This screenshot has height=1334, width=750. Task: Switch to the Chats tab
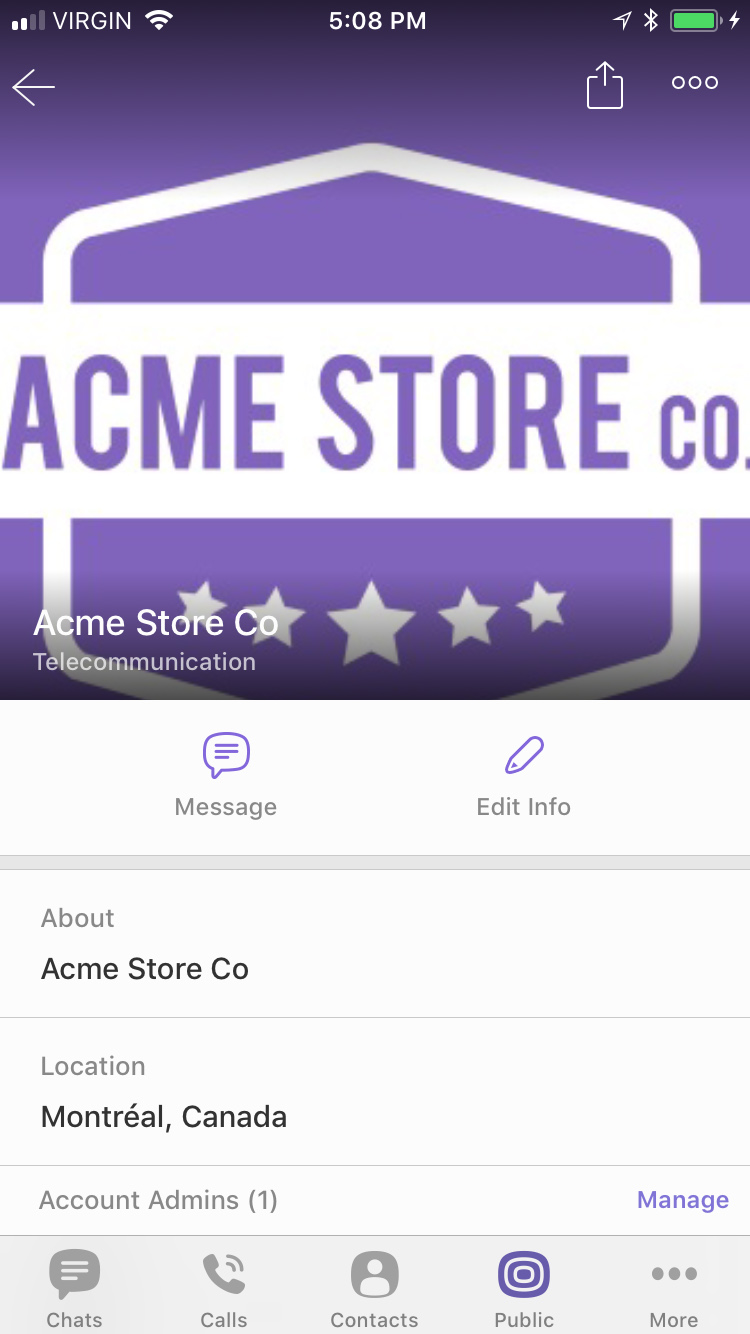(x=75, y=1288)
